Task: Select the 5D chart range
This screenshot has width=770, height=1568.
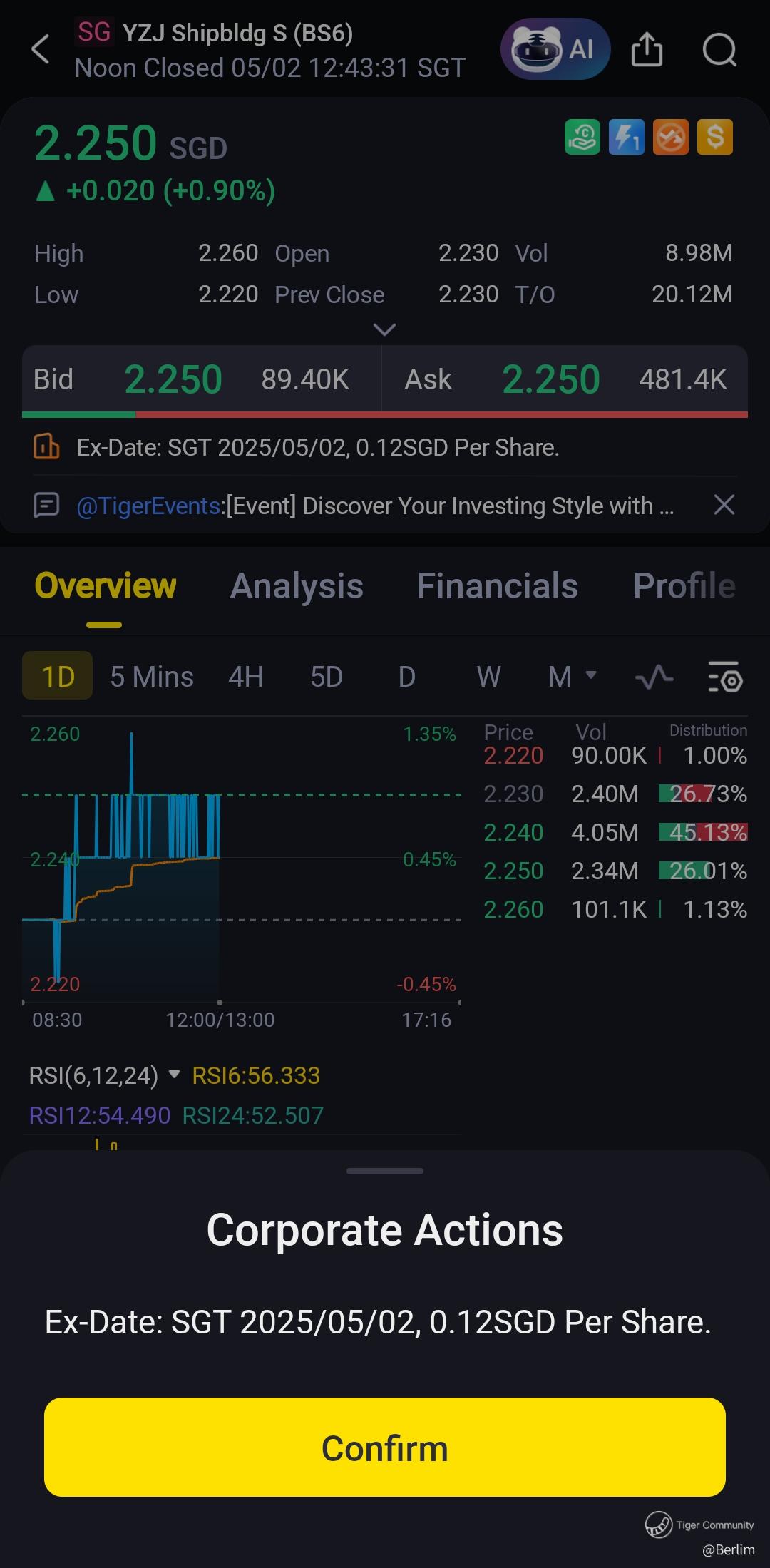Action: (x=327, y=676)
